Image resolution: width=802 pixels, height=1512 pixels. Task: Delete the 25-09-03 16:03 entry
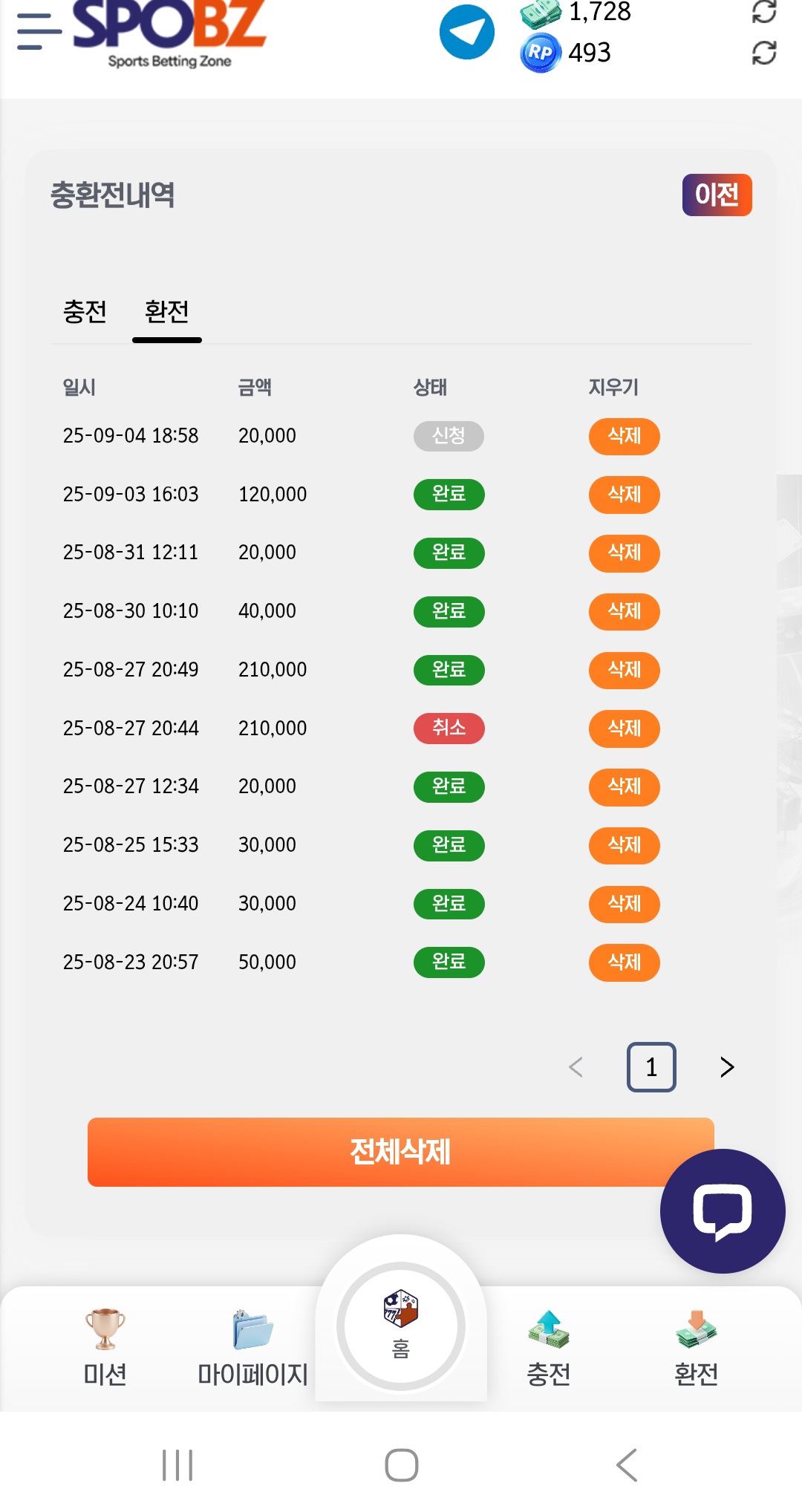(624, 495)
